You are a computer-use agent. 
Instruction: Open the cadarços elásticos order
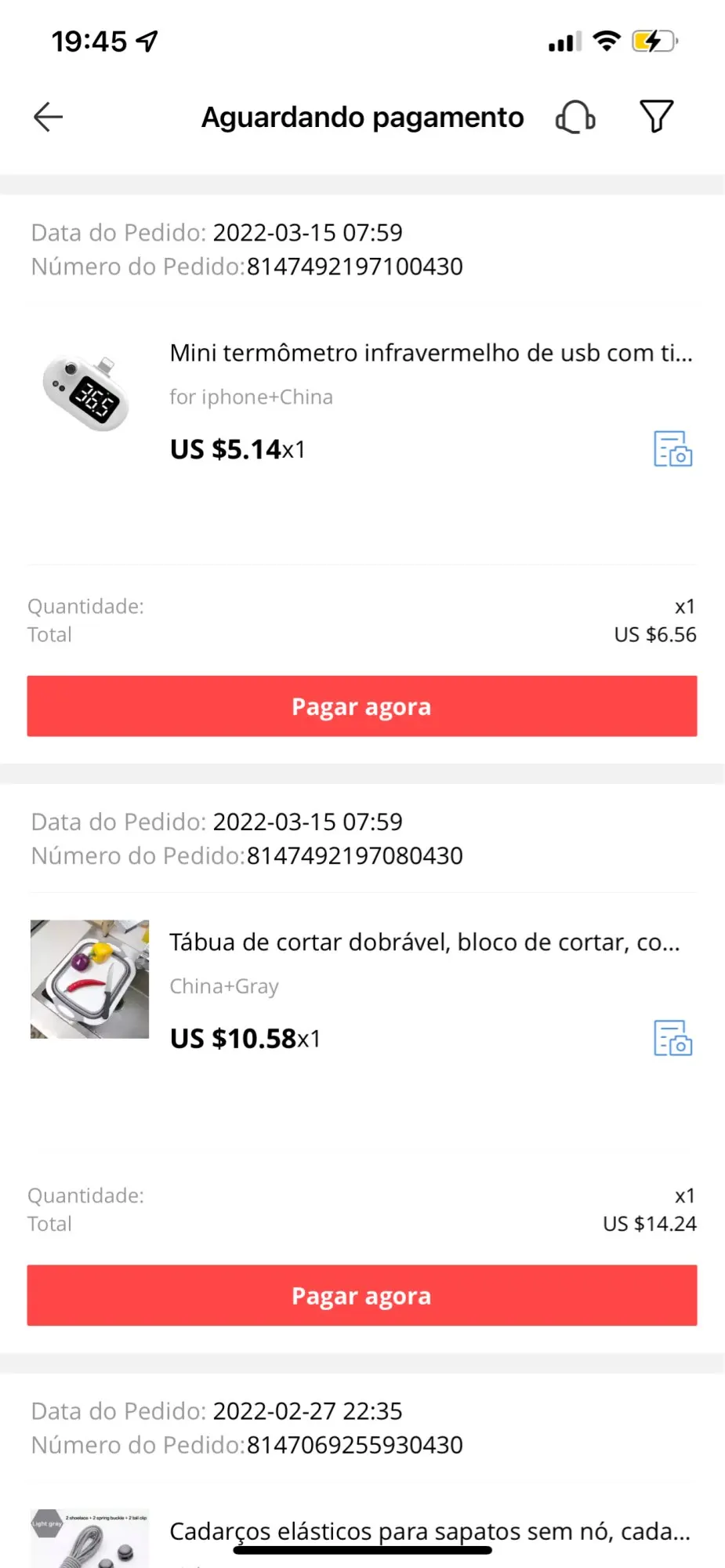429,1530
